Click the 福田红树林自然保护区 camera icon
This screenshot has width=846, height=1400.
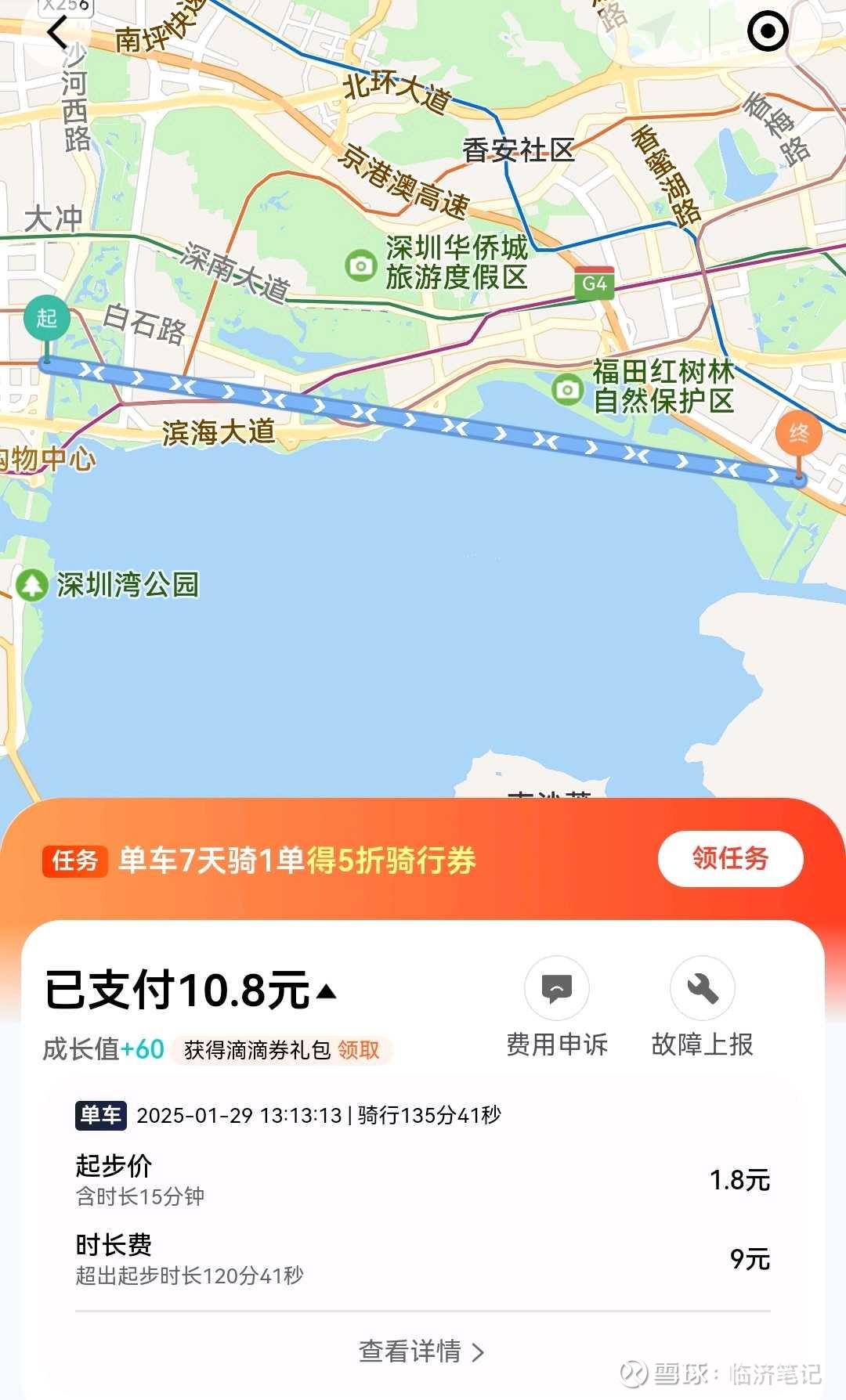point(566,391)
